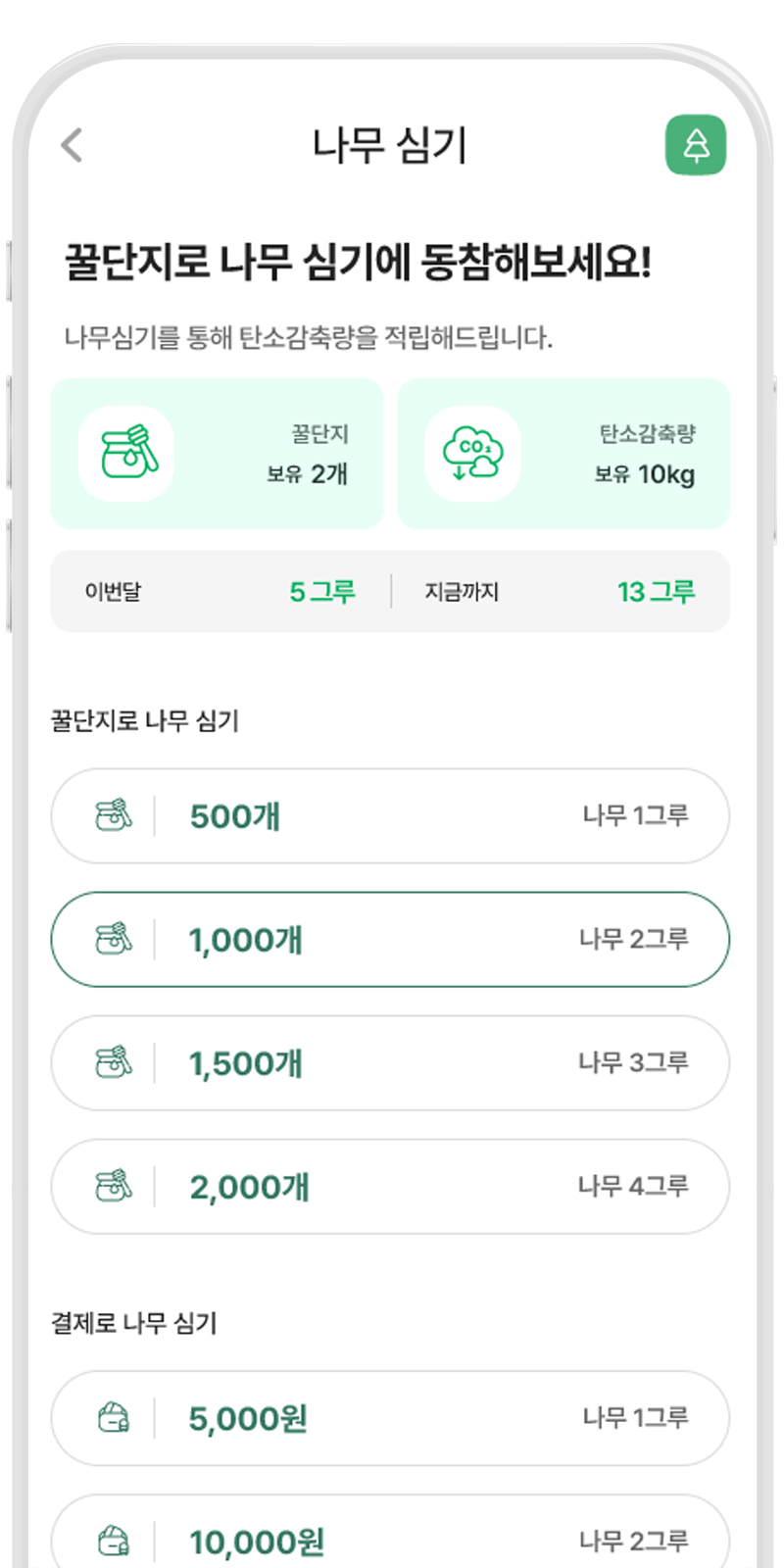This screenshot has height=1568, width=784.
Task: Choose the 5,000원 payment option
Action: point(390,1417)
